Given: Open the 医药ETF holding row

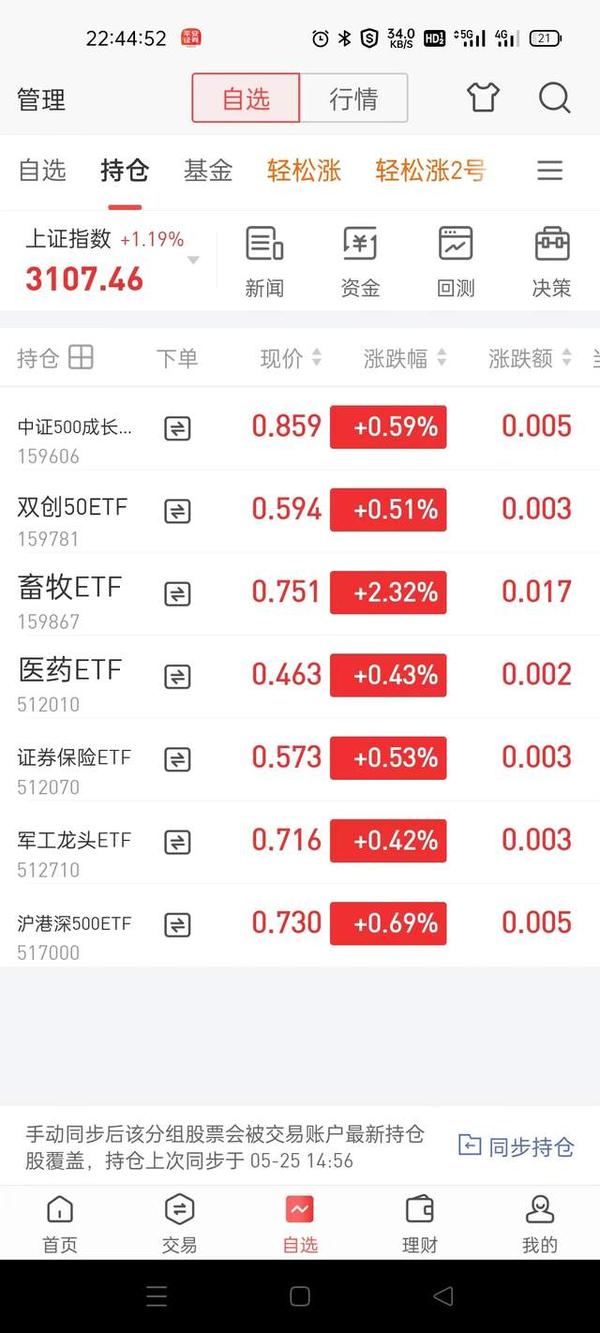Looking at the screenshot, I should coord(300,676).
